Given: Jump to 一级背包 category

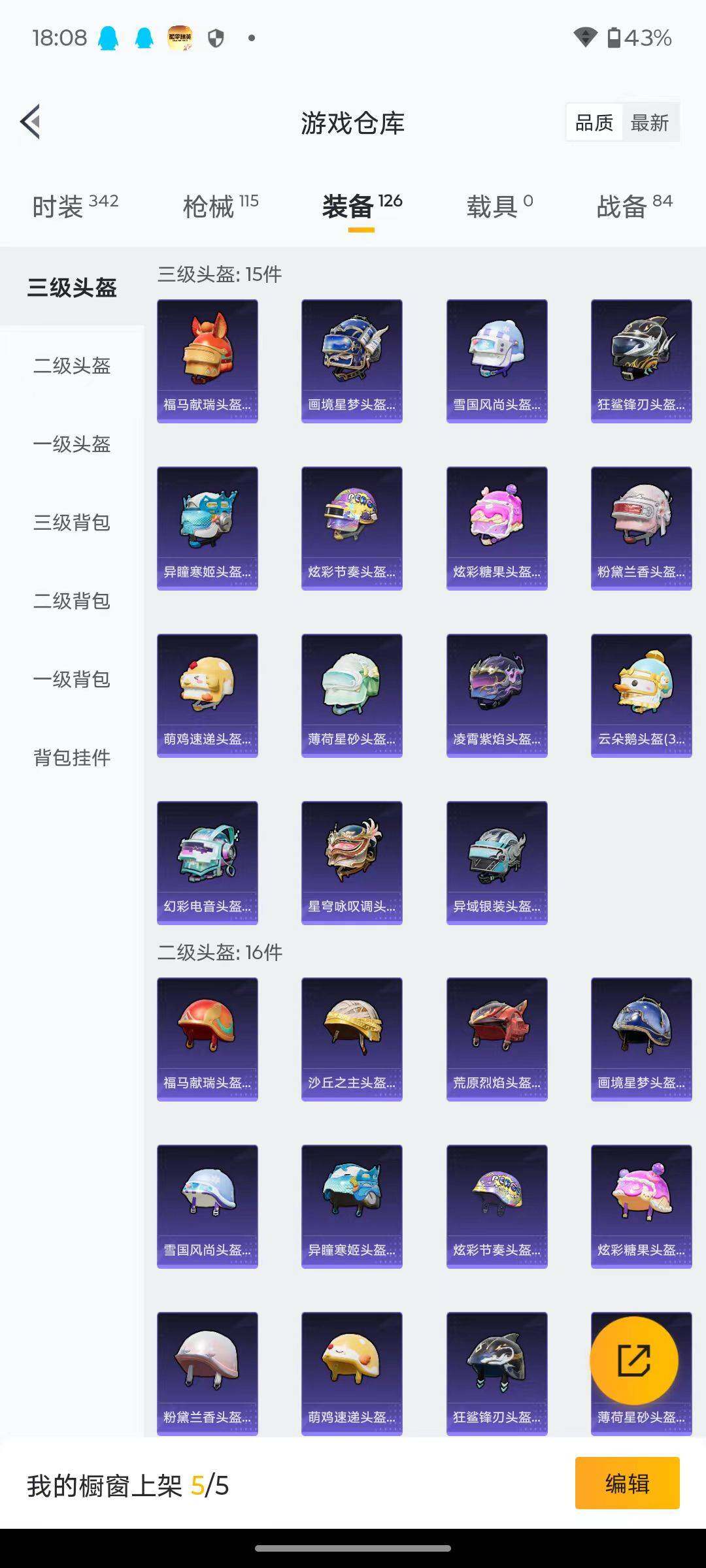Looking at the screenshot, I should 72,679.
